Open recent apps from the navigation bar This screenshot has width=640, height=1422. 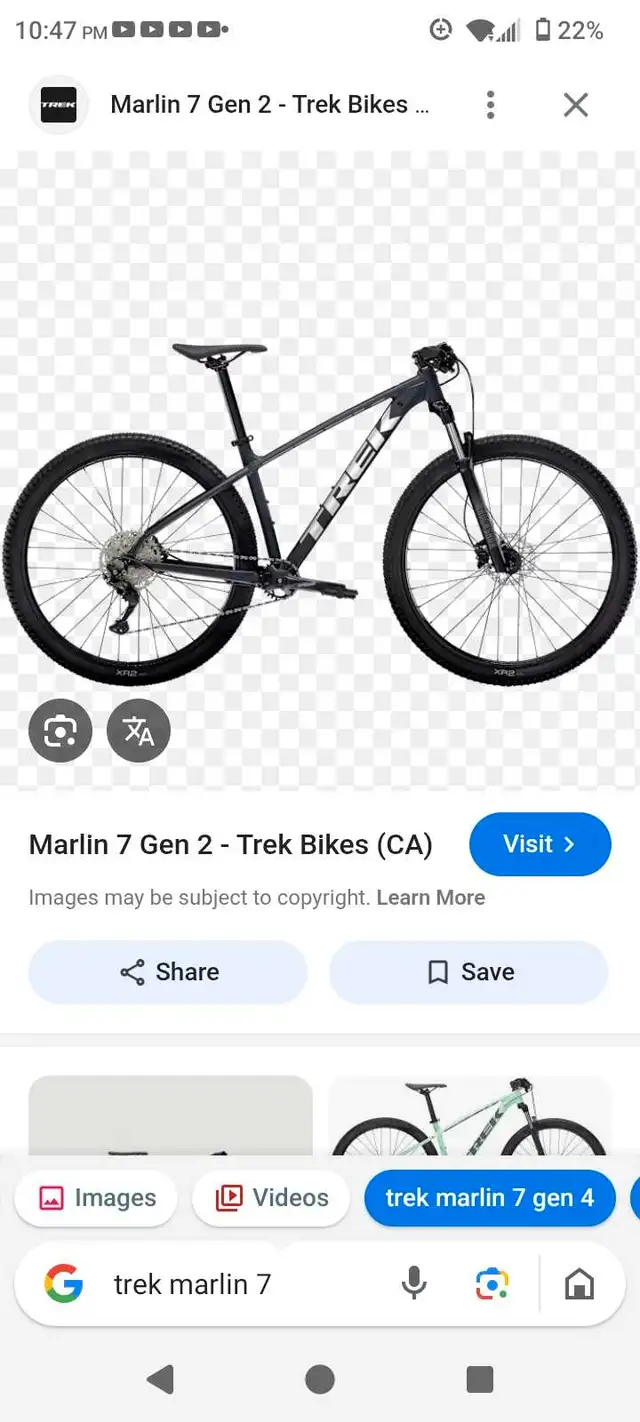click(480, 1380)
